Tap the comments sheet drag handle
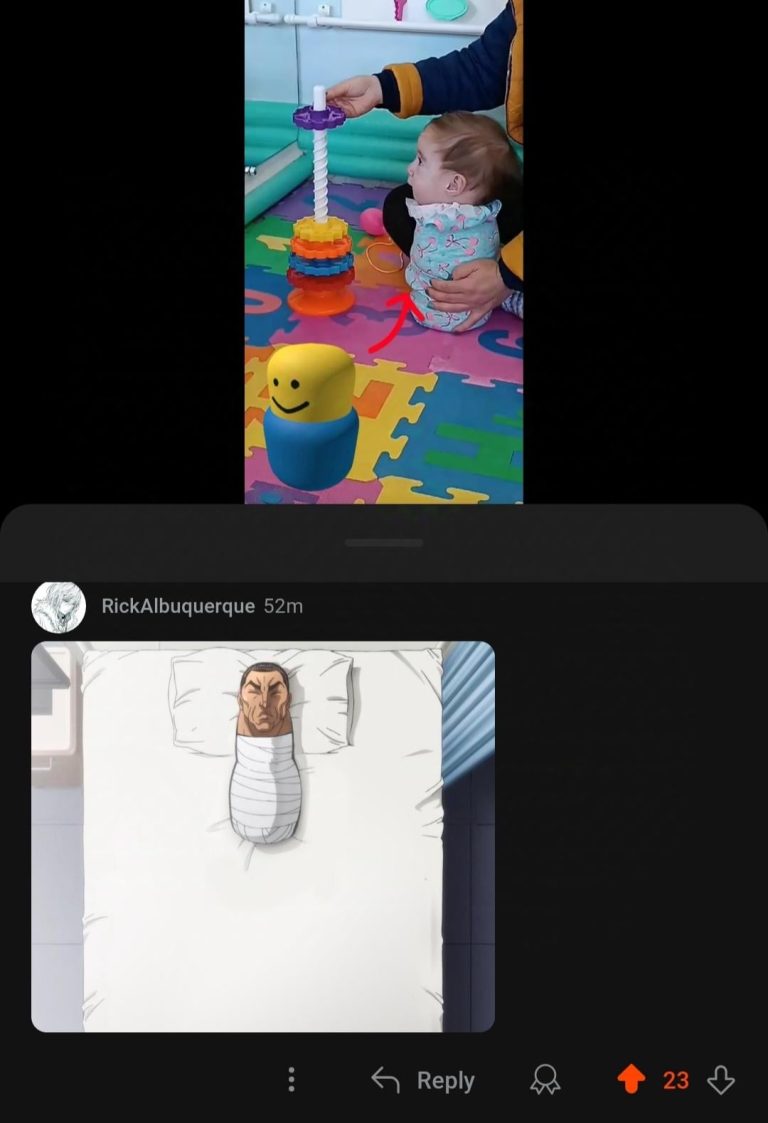 (384, 543)
